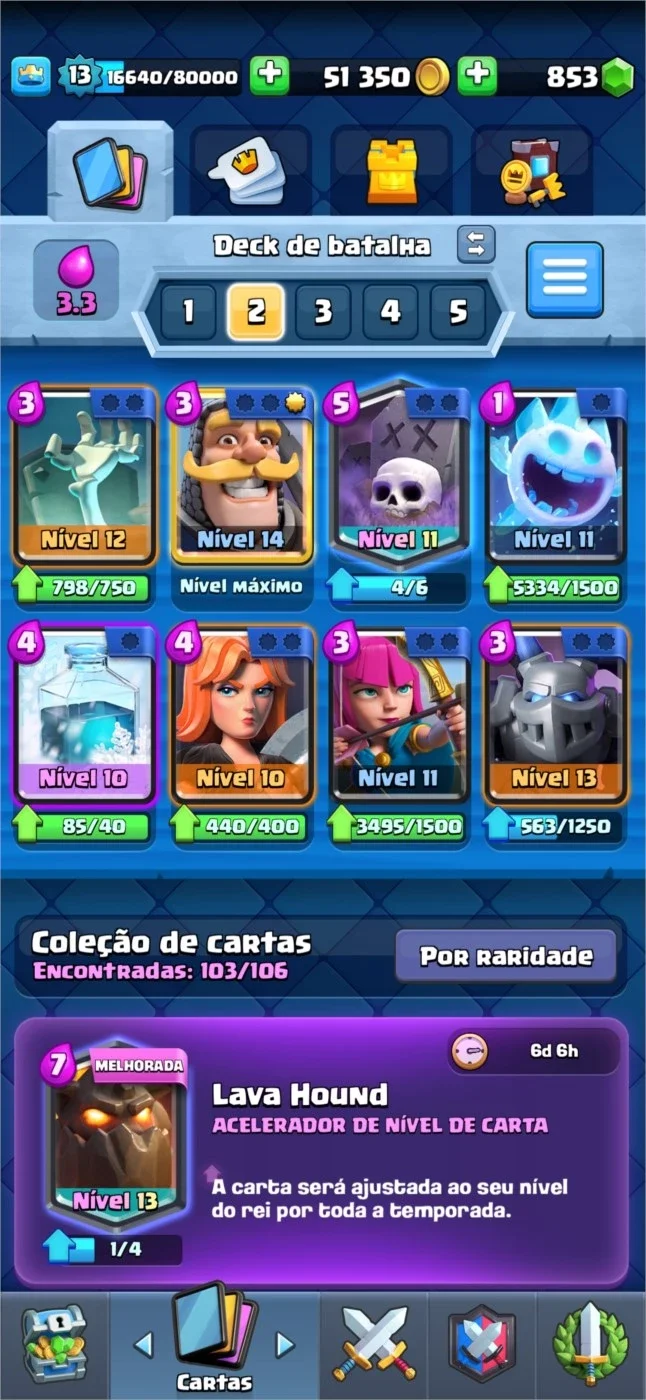
Task: Tap the green plus to buy gems
Action: (478, 76)
